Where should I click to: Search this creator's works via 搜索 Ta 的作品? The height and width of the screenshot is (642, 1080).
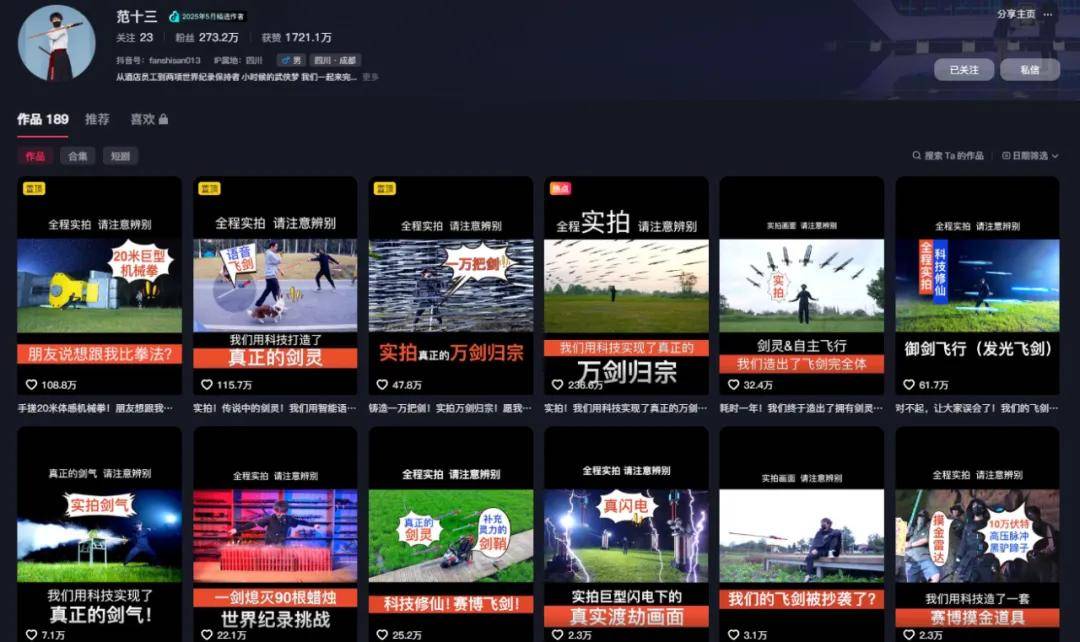948,156
